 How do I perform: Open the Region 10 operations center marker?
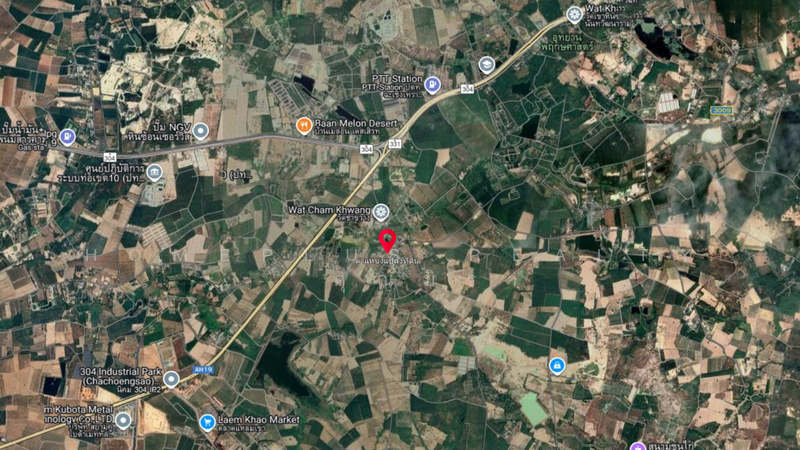[154, 172]
